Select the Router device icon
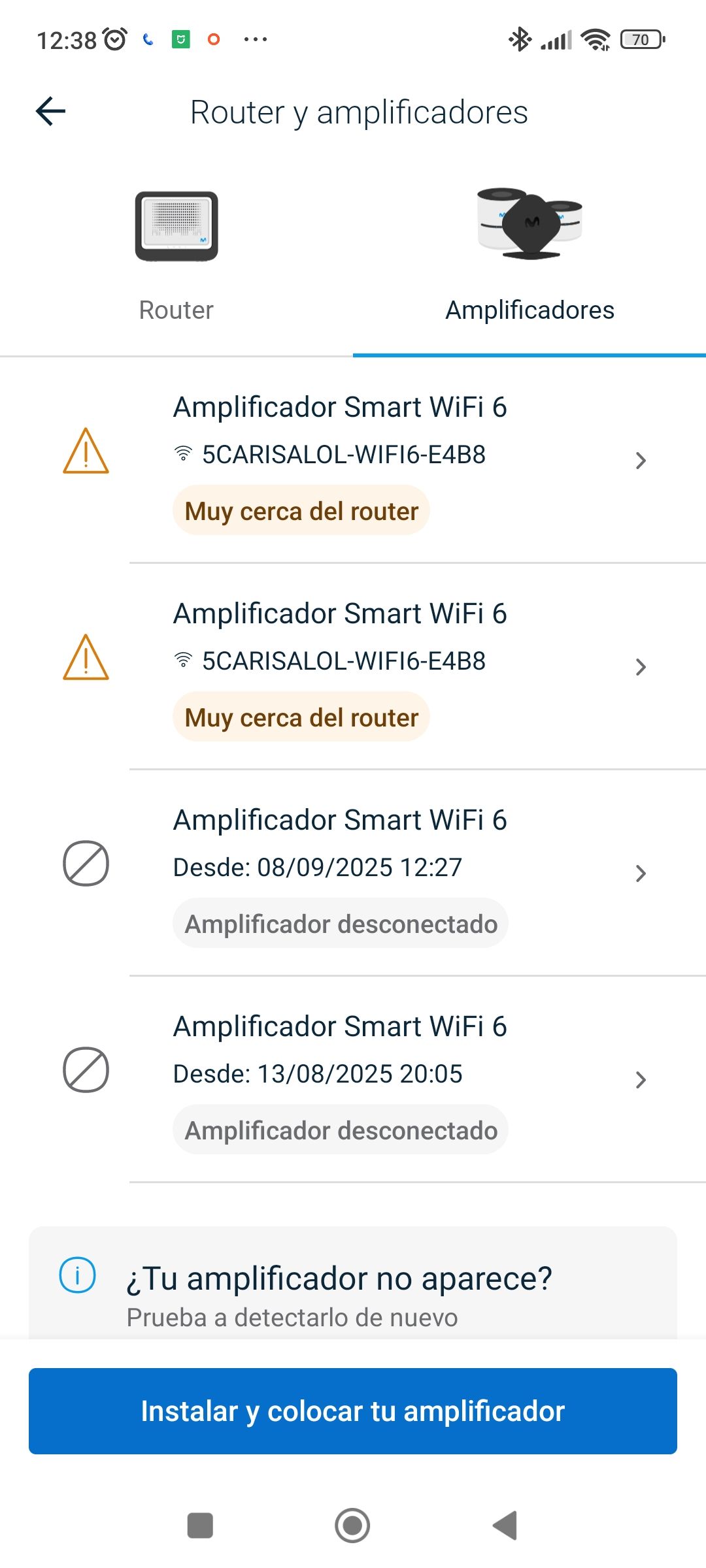This screenshot has width=706, height=1568. pyautogui.click(x=175, y=225)
